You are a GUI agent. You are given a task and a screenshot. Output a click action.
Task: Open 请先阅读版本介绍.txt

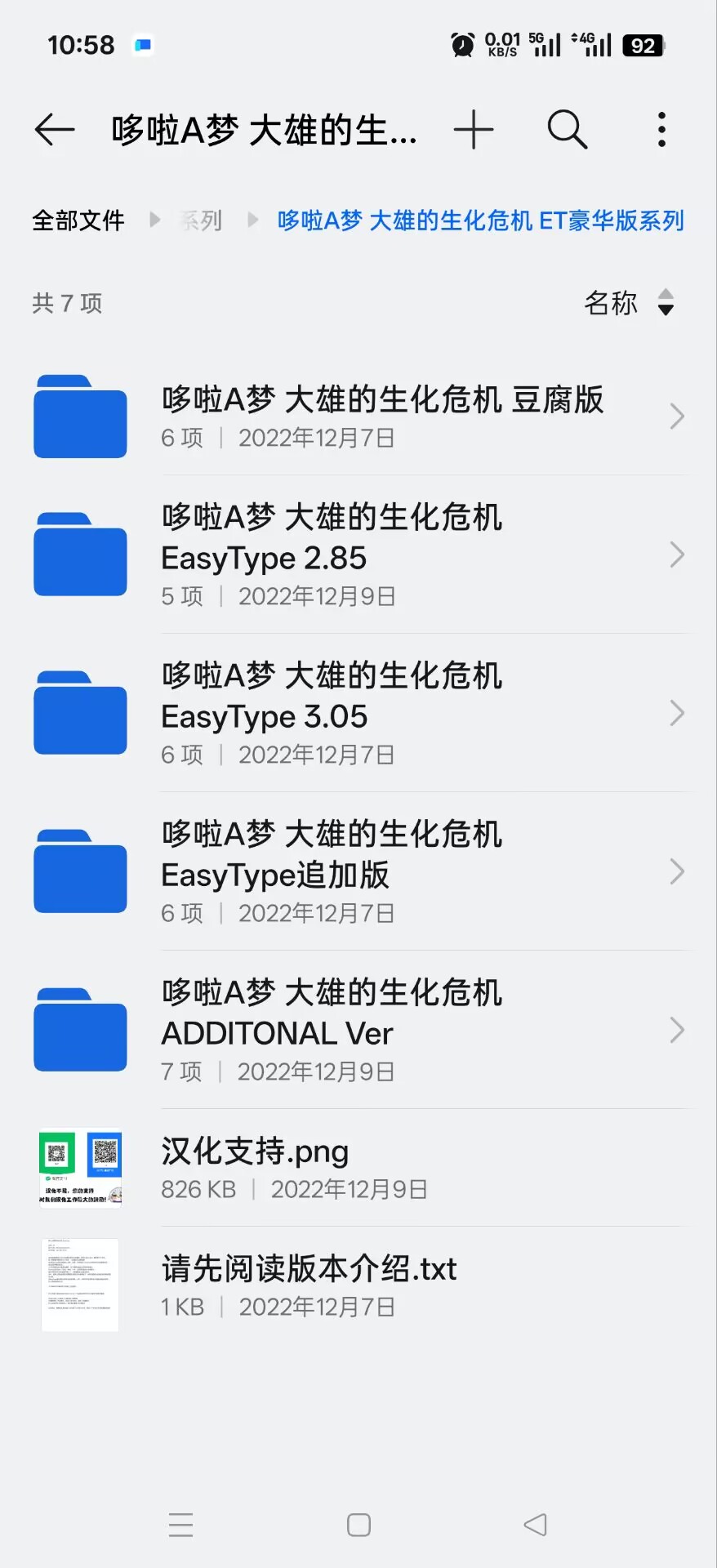point(359,1285)
